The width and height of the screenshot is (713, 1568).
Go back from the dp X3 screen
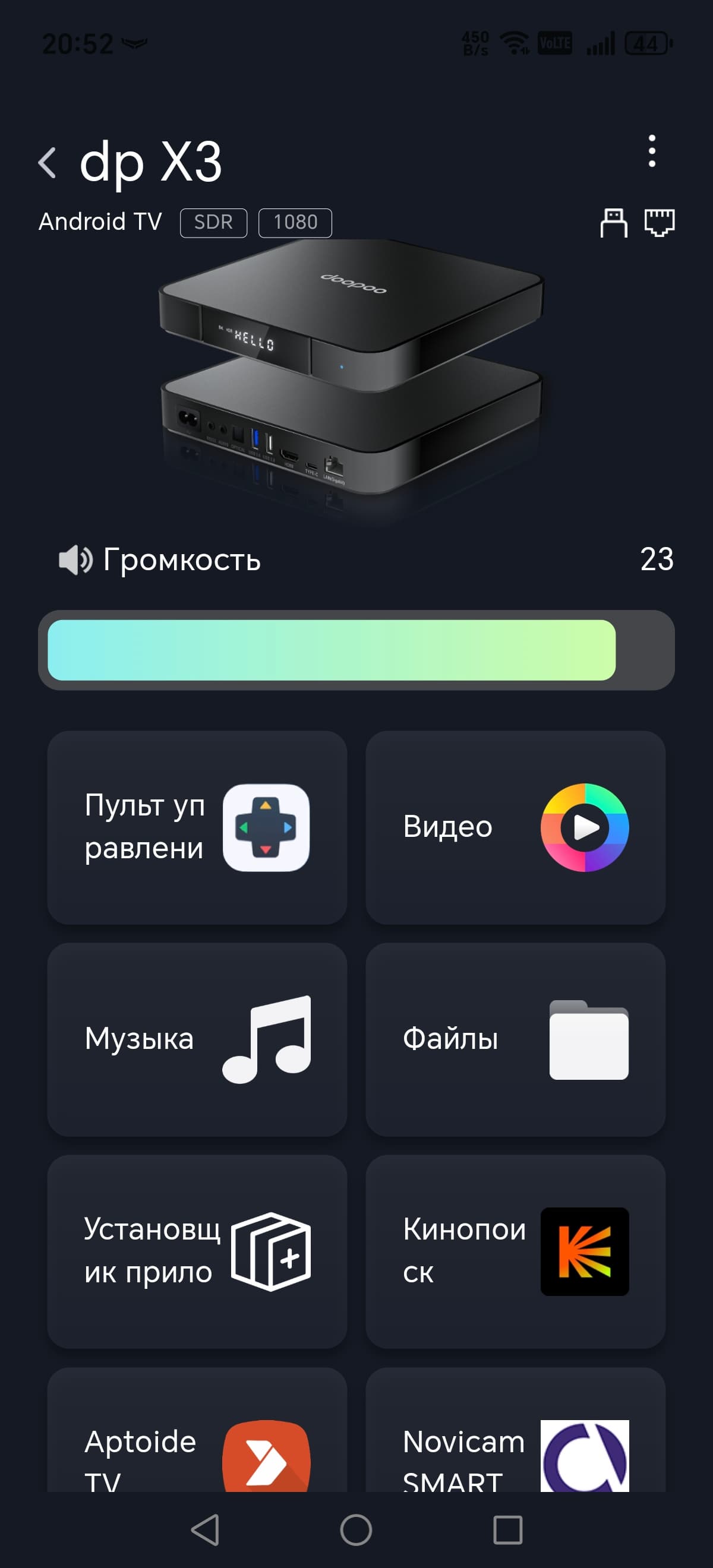(48, 163)
